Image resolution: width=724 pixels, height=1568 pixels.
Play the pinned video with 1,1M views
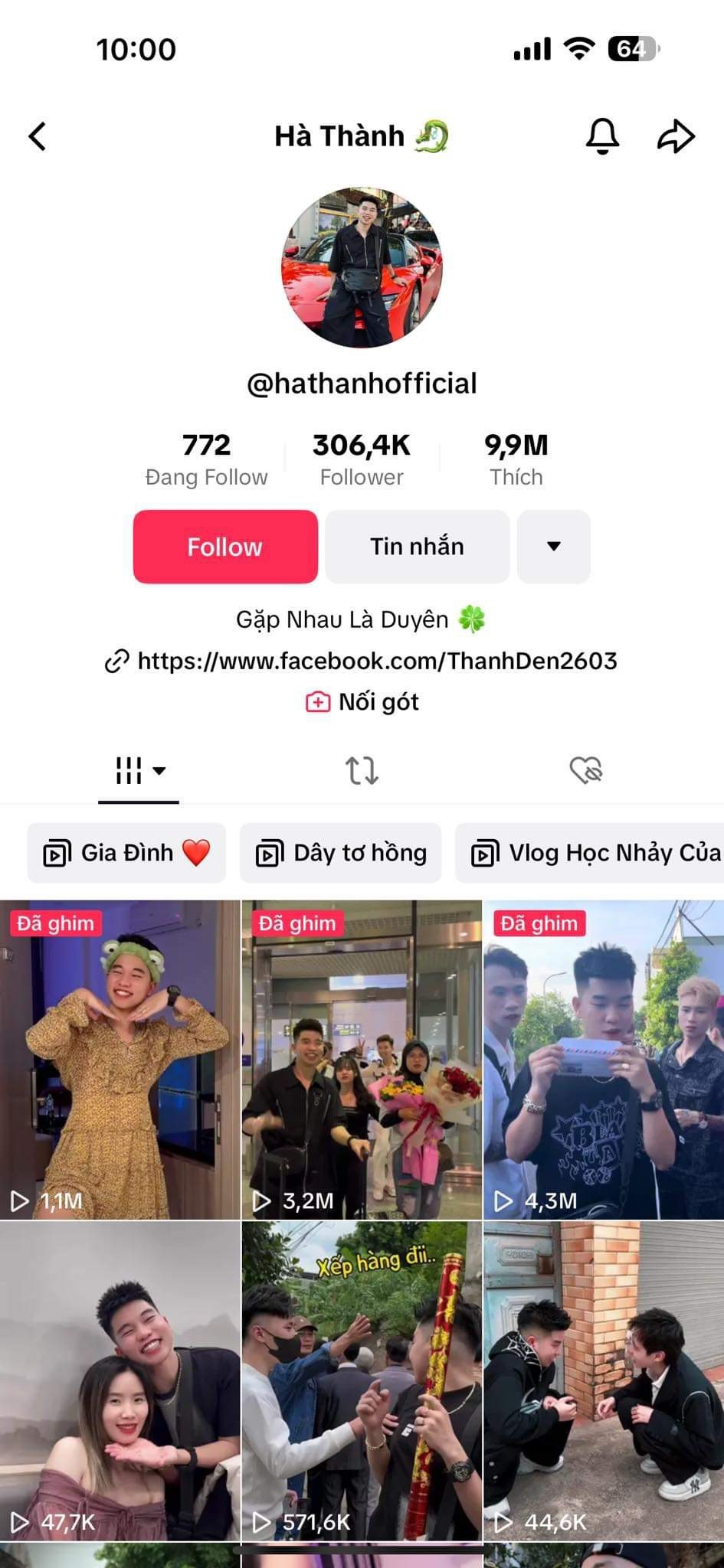pos(120,1060)
